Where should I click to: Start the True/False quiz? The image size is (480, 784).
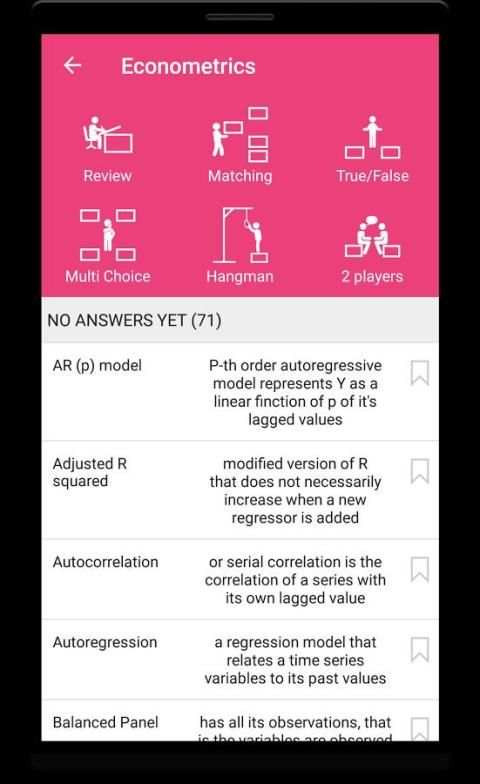(372, 150)
